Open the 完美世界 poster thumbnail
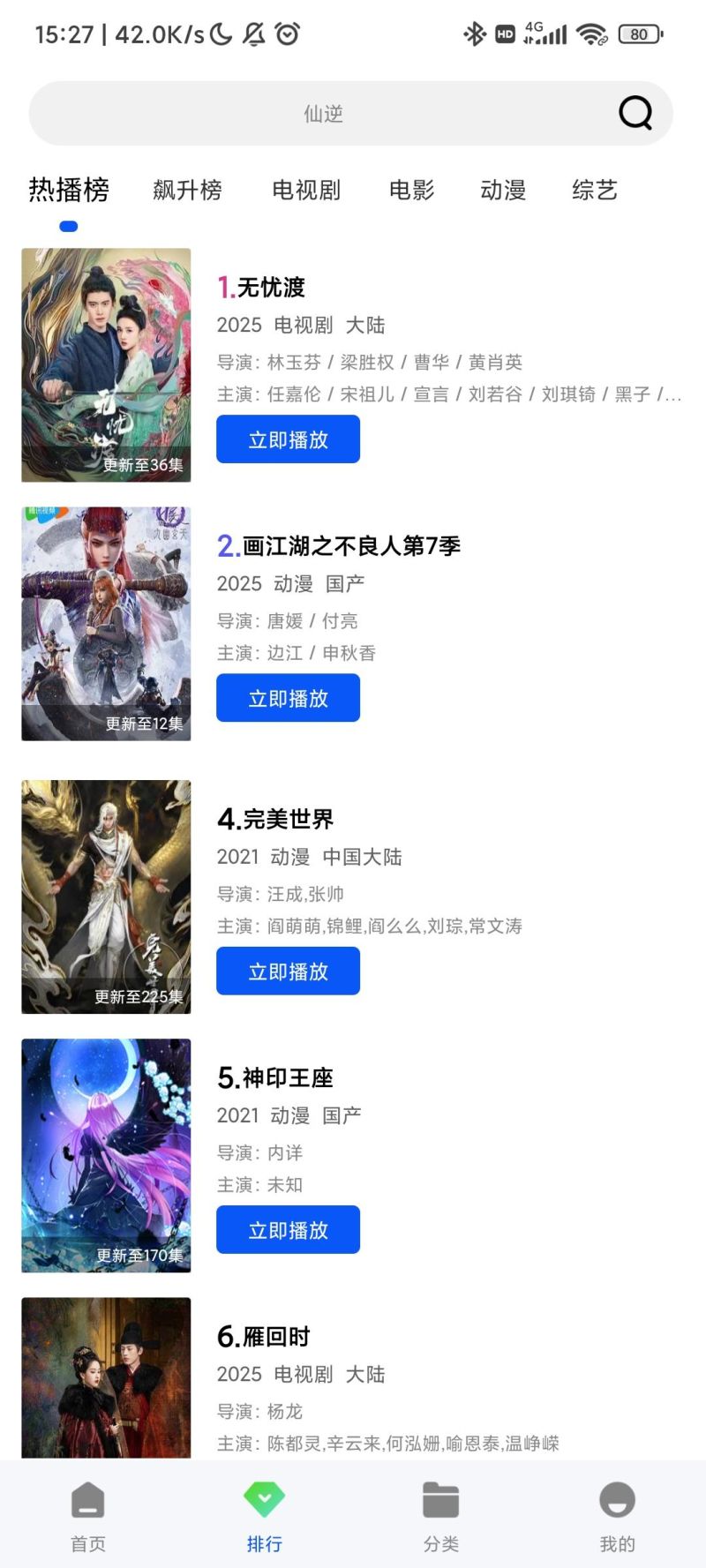 106,897
